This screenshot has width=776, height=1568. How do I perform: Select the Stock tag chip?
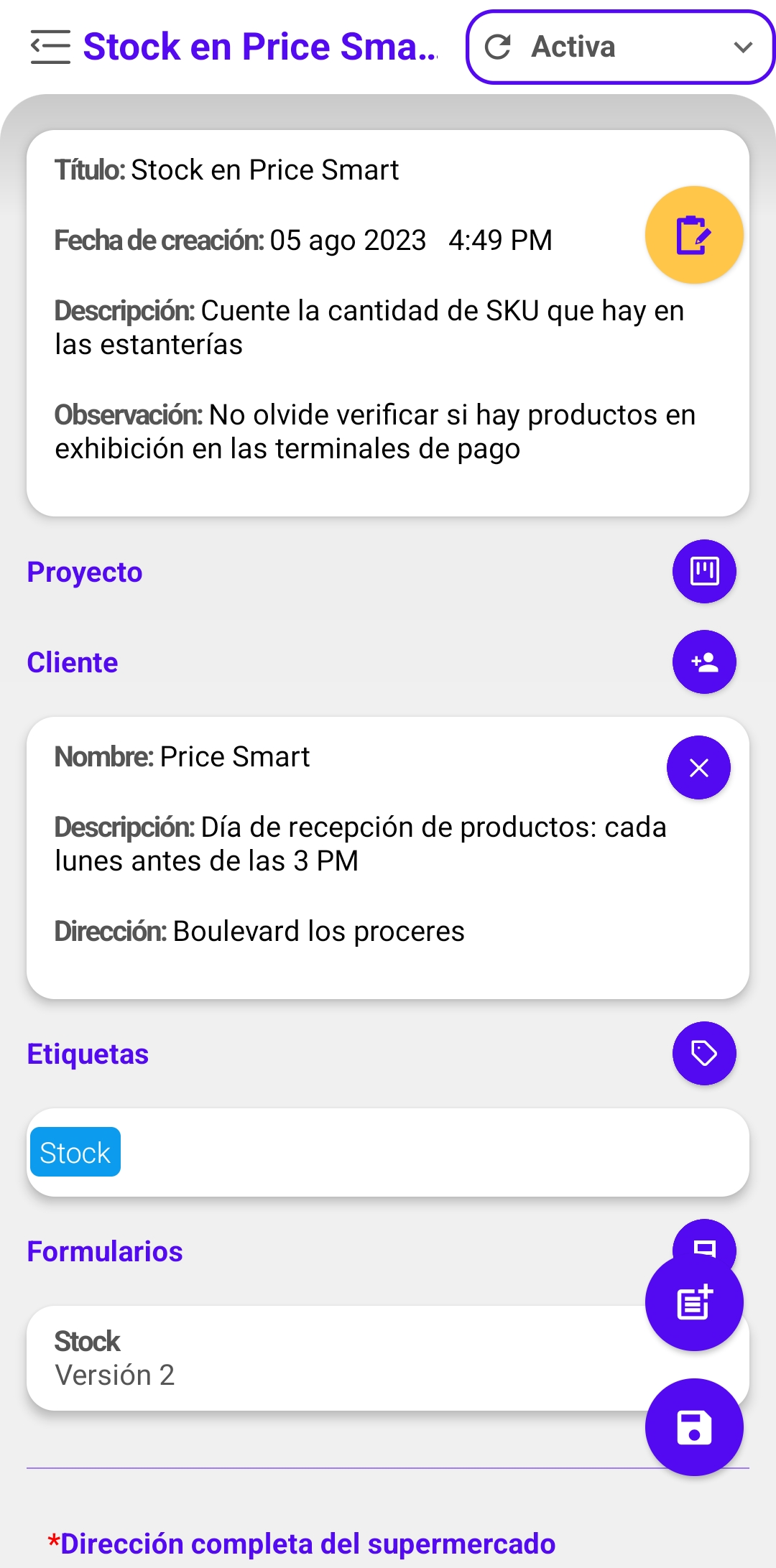click(x=75, y=1152)
